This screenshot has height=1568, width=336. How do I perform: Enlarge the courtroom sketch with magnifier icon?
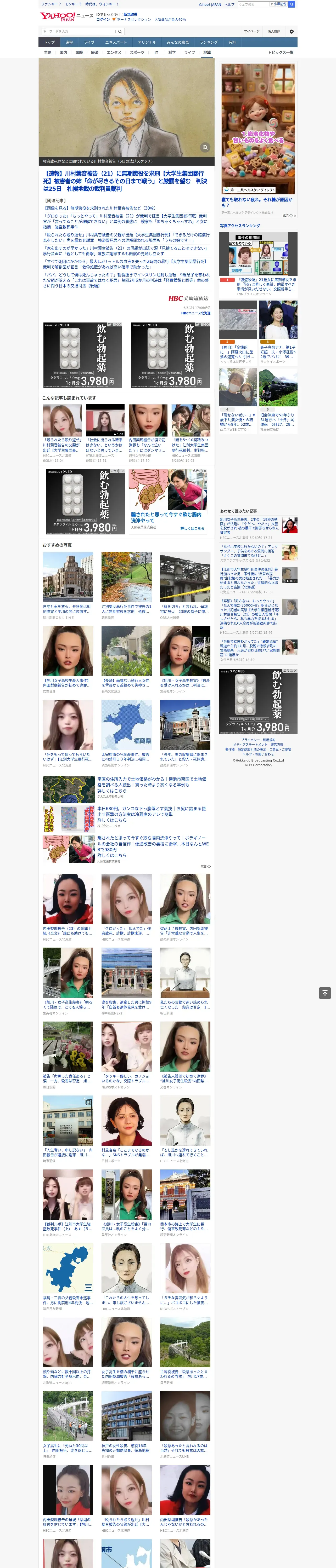205,147
